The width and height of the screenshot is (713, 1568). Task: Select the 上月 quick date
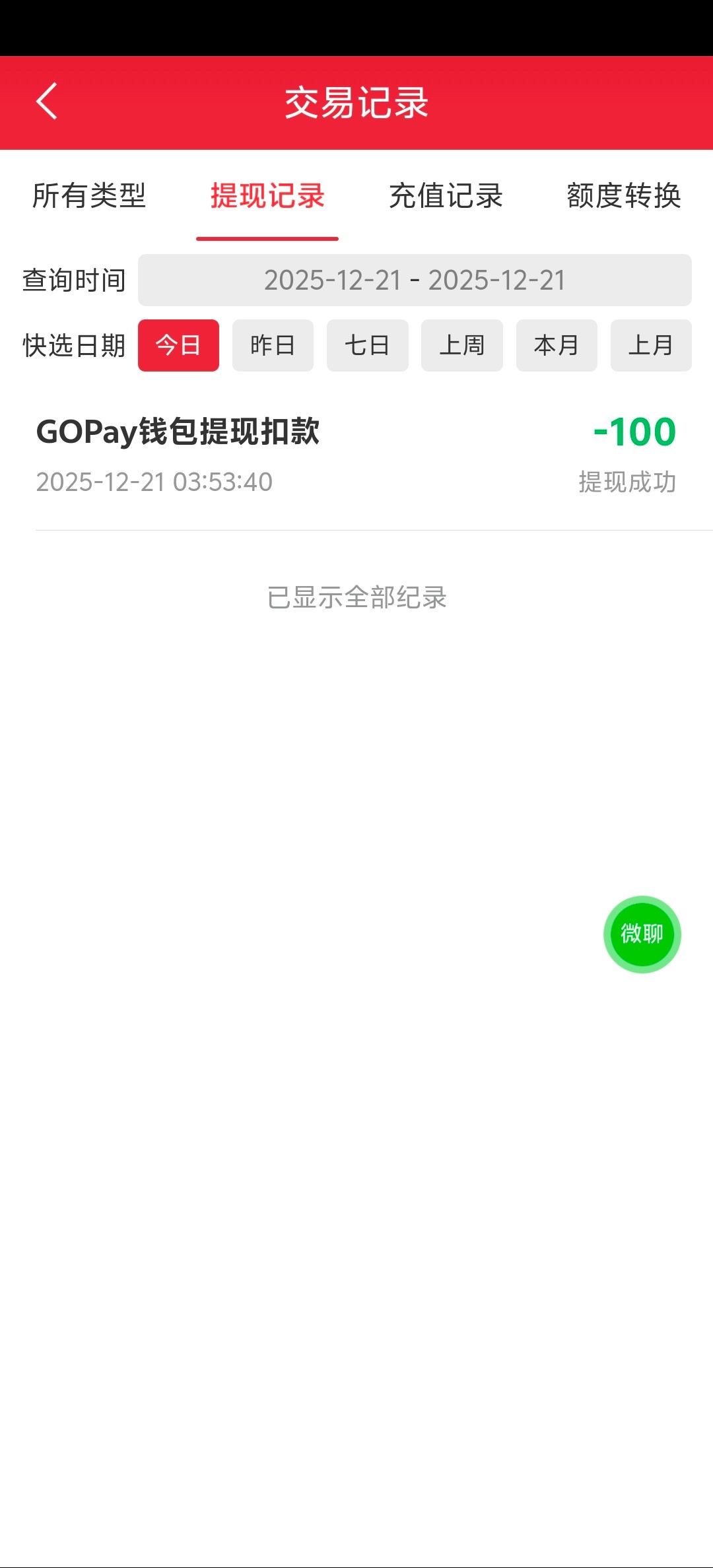(x=651, y=346)
